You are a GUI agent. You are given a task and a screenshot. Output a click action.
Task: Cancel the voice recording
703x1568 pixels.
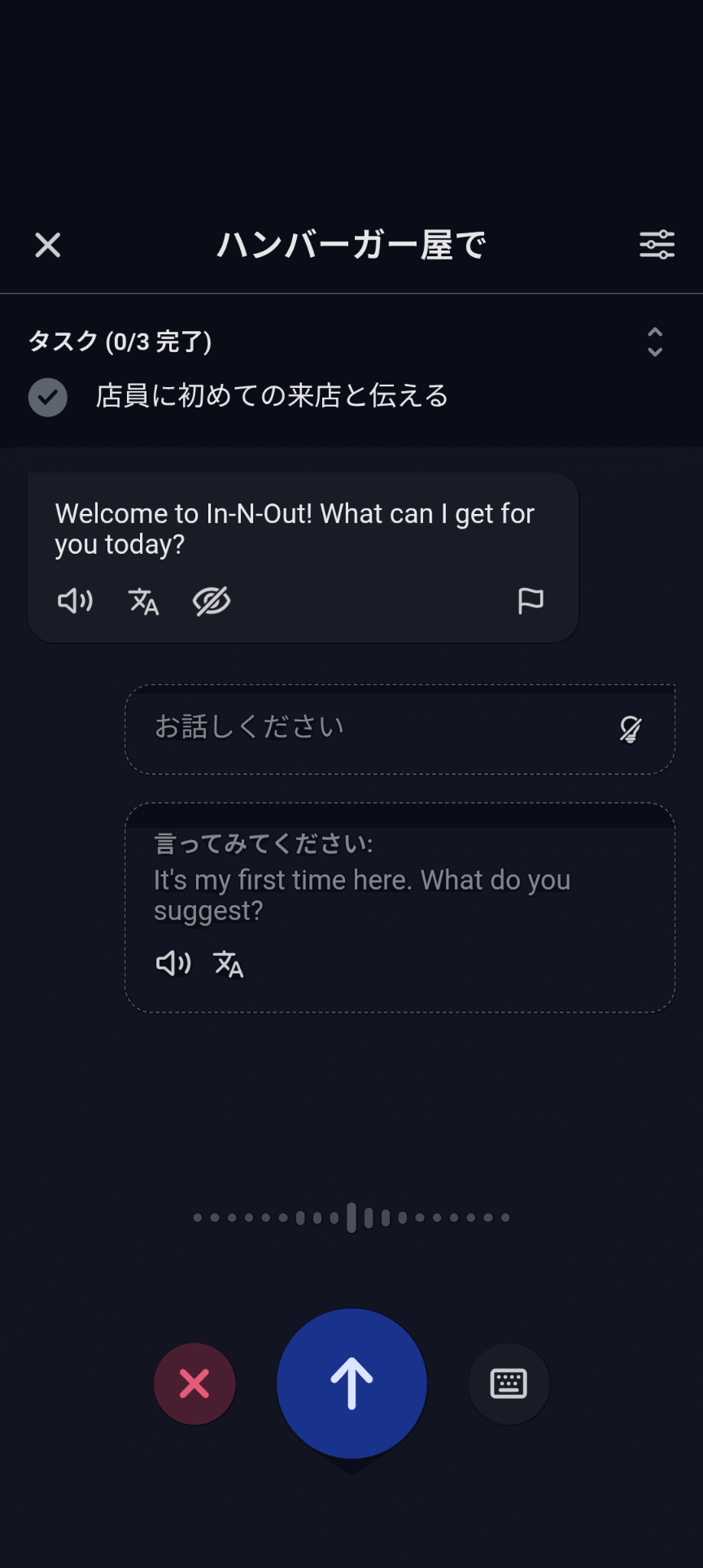coord(194,1383)
